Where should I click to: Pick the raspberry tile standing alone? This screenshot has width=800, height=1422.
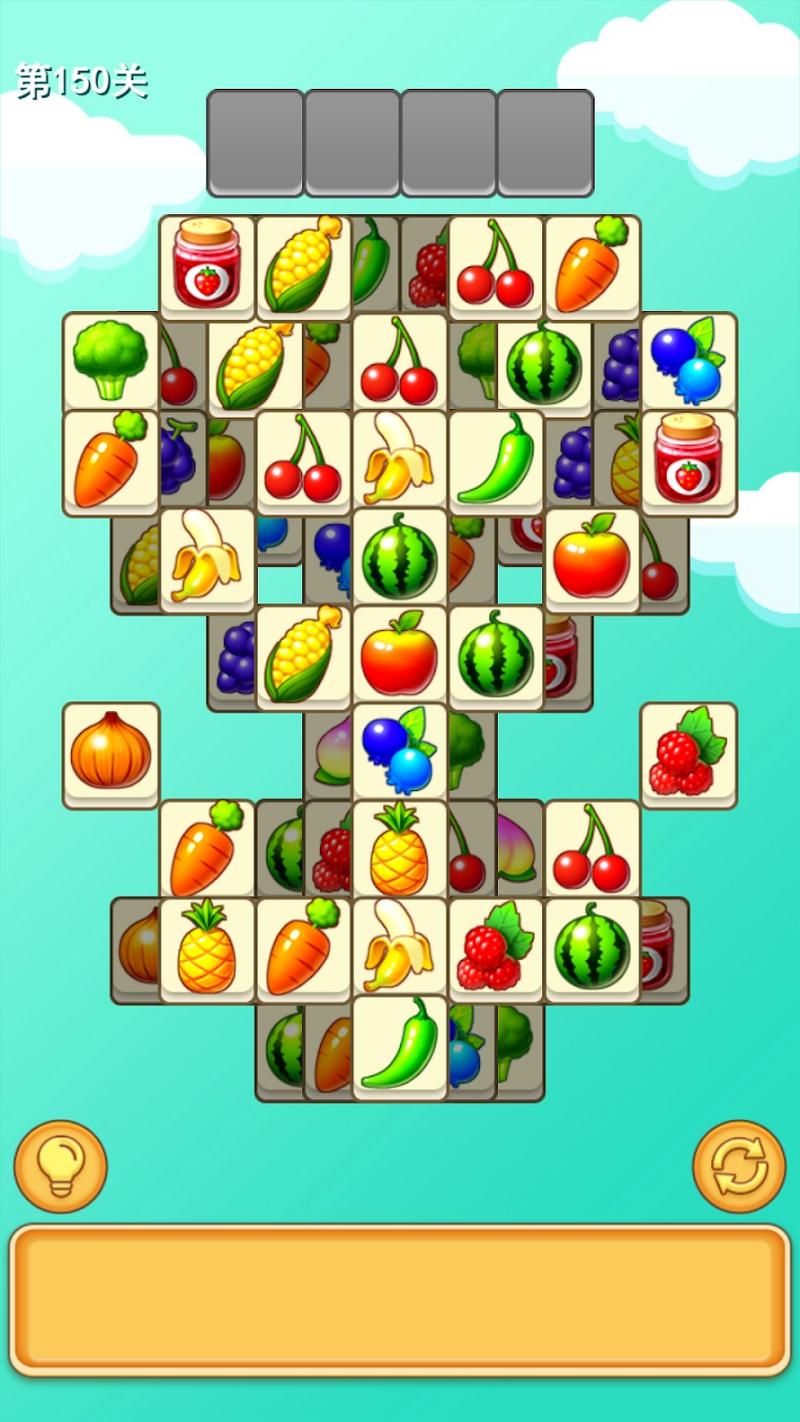689,752
